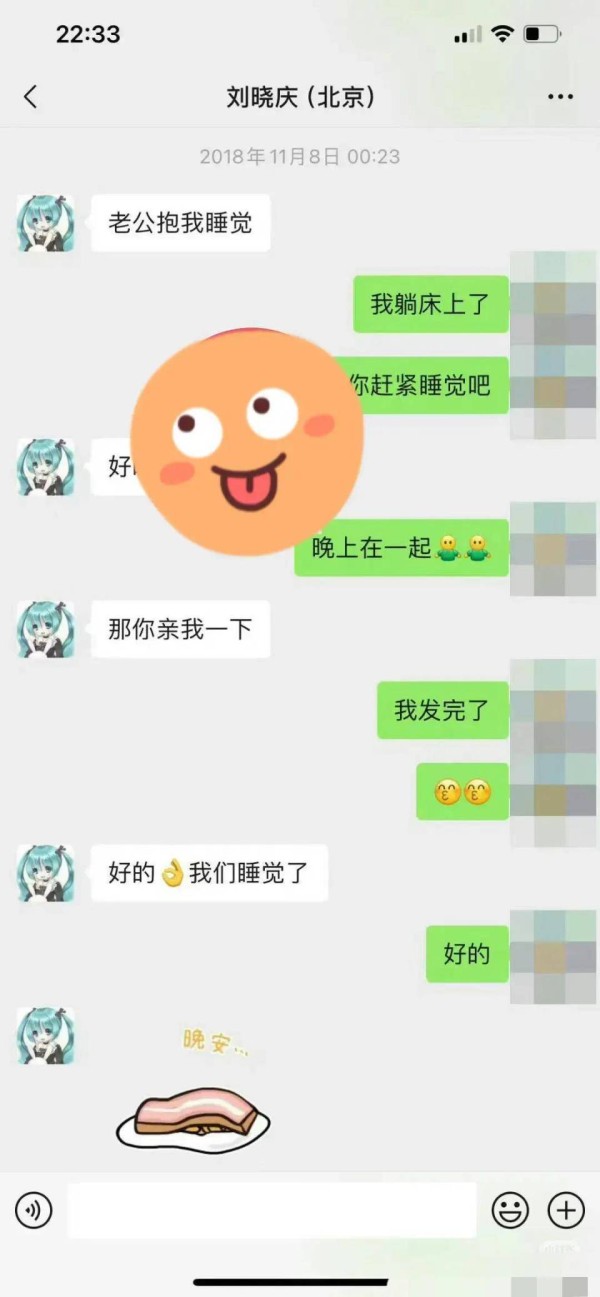Open the plus attachments menu
The image size is (600, 1297).
(566, 1211)
